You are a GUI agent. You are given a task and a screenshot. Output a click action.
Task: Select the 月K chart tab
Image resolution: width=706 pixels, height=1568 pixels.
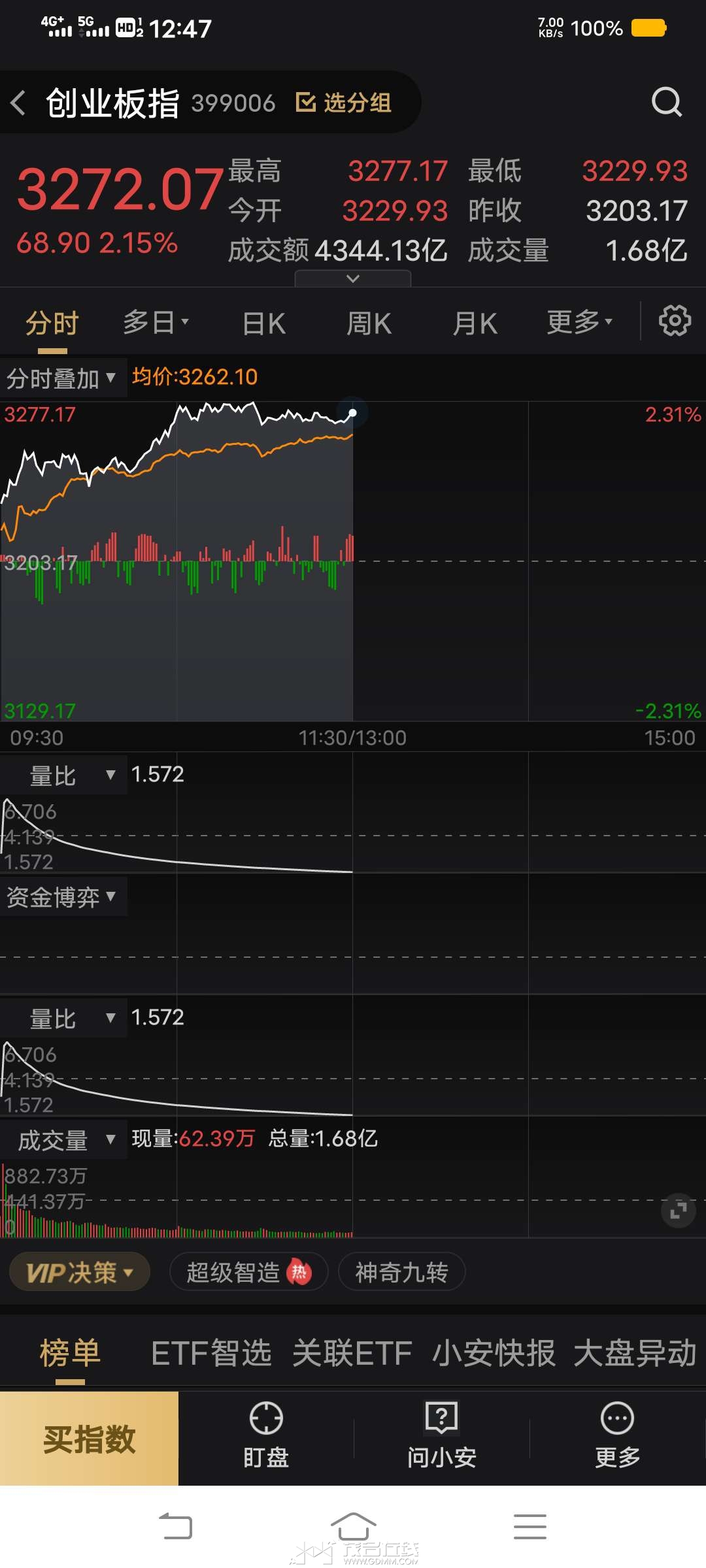[x=475, y=323]
